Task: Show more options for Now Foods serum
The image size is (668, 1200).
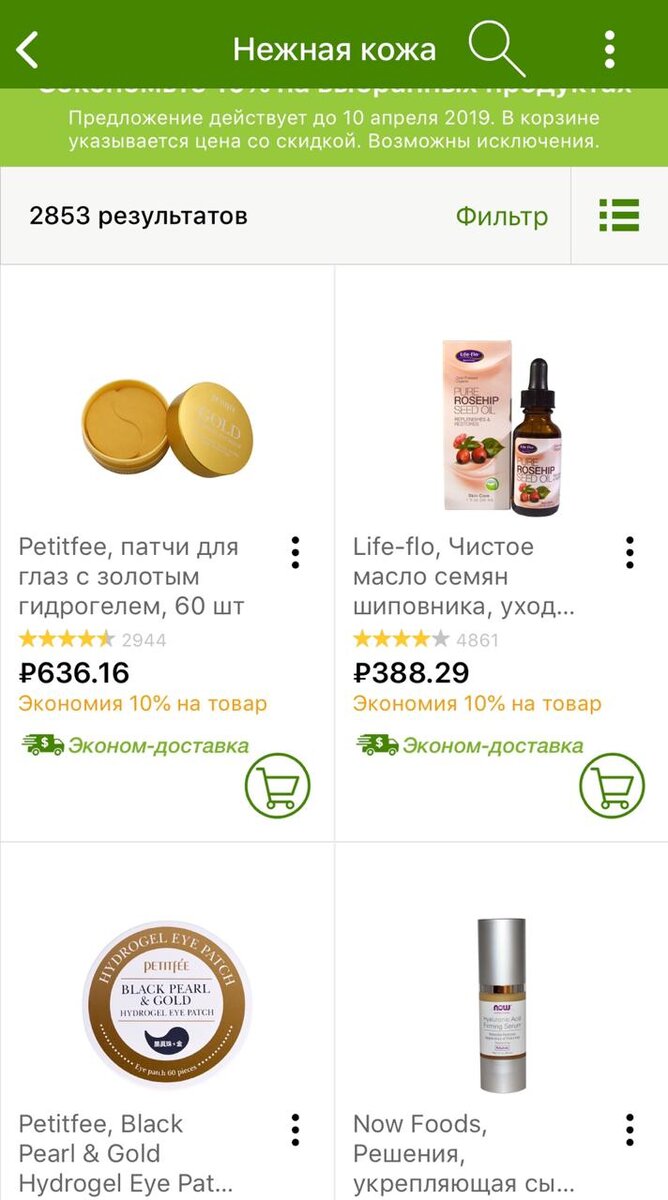Action: point(629,1128)
